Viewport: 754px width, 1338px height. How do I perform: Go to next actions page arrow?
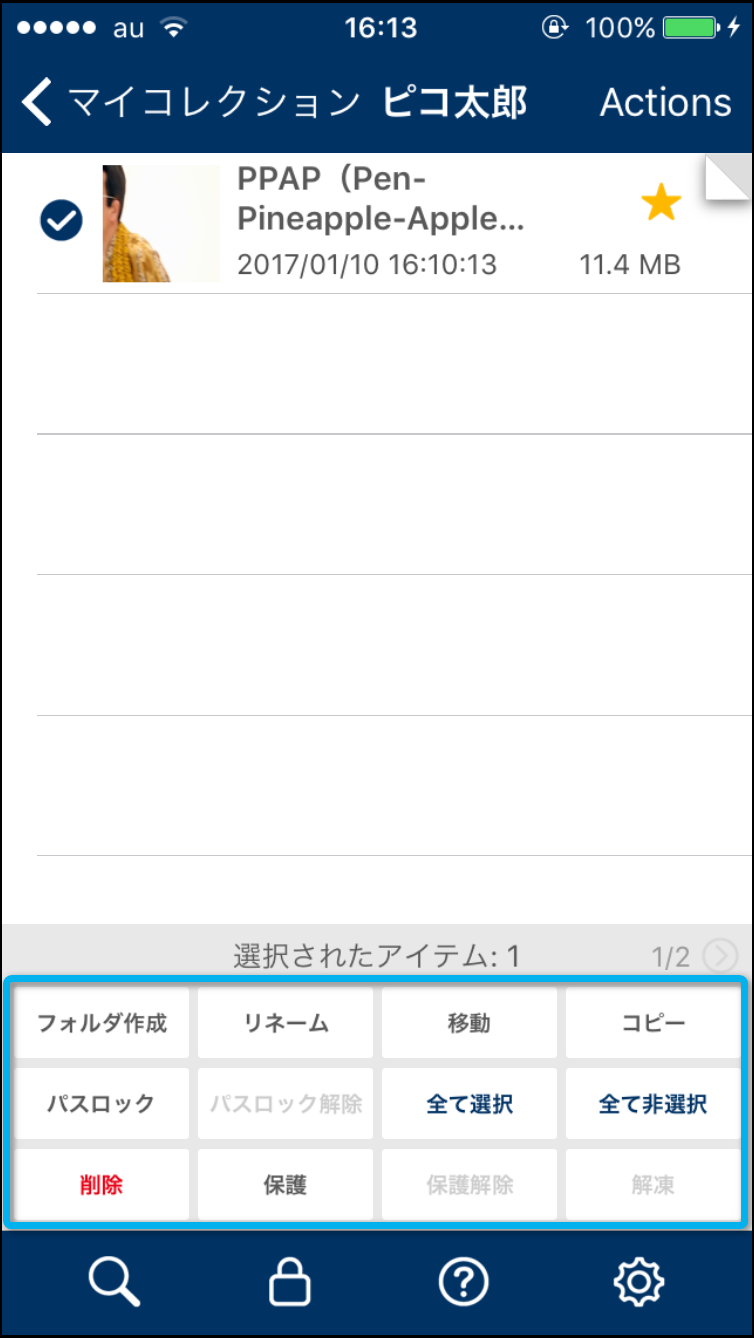tap(720, 957)
